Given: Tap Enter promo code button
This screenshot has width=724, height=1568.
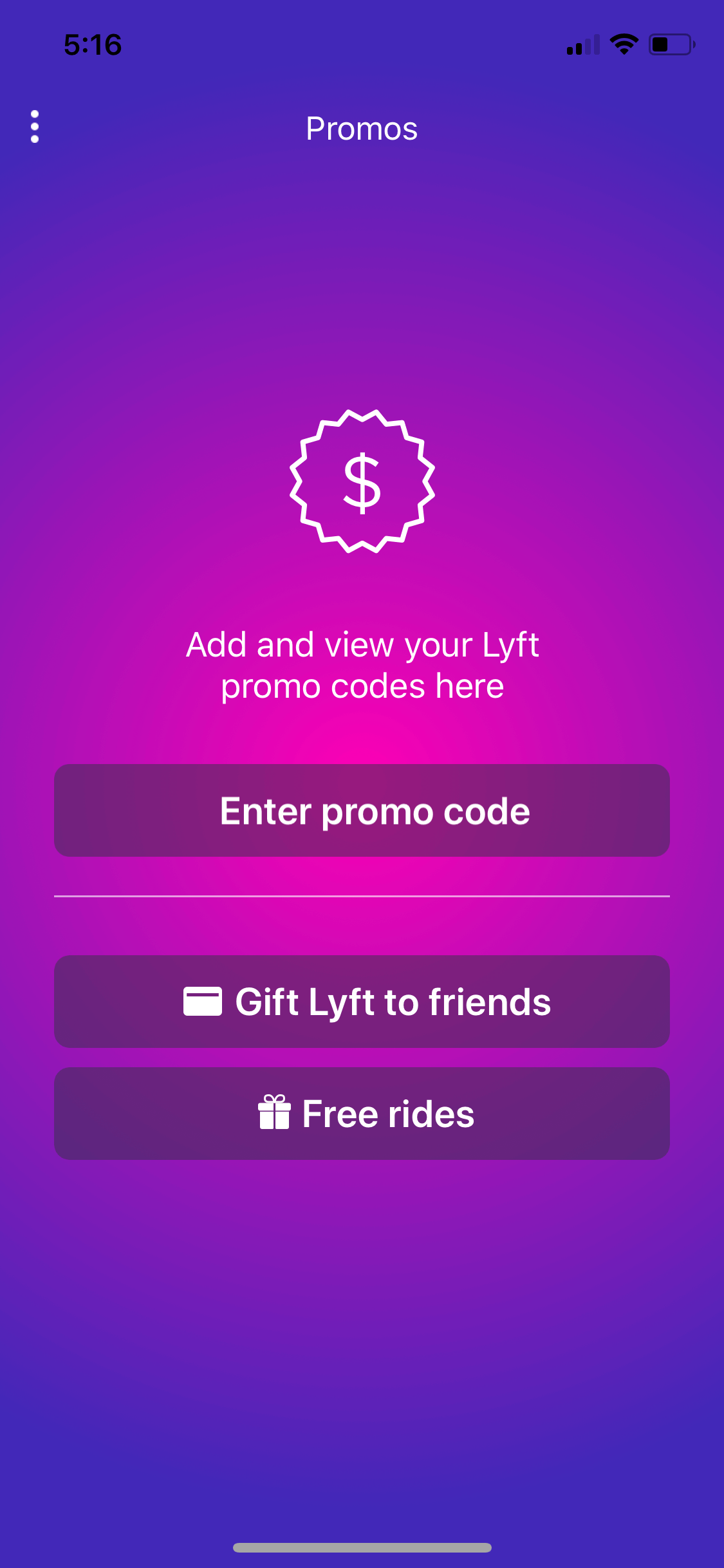Looking at the screenshot, I should (x=362, y=810).
